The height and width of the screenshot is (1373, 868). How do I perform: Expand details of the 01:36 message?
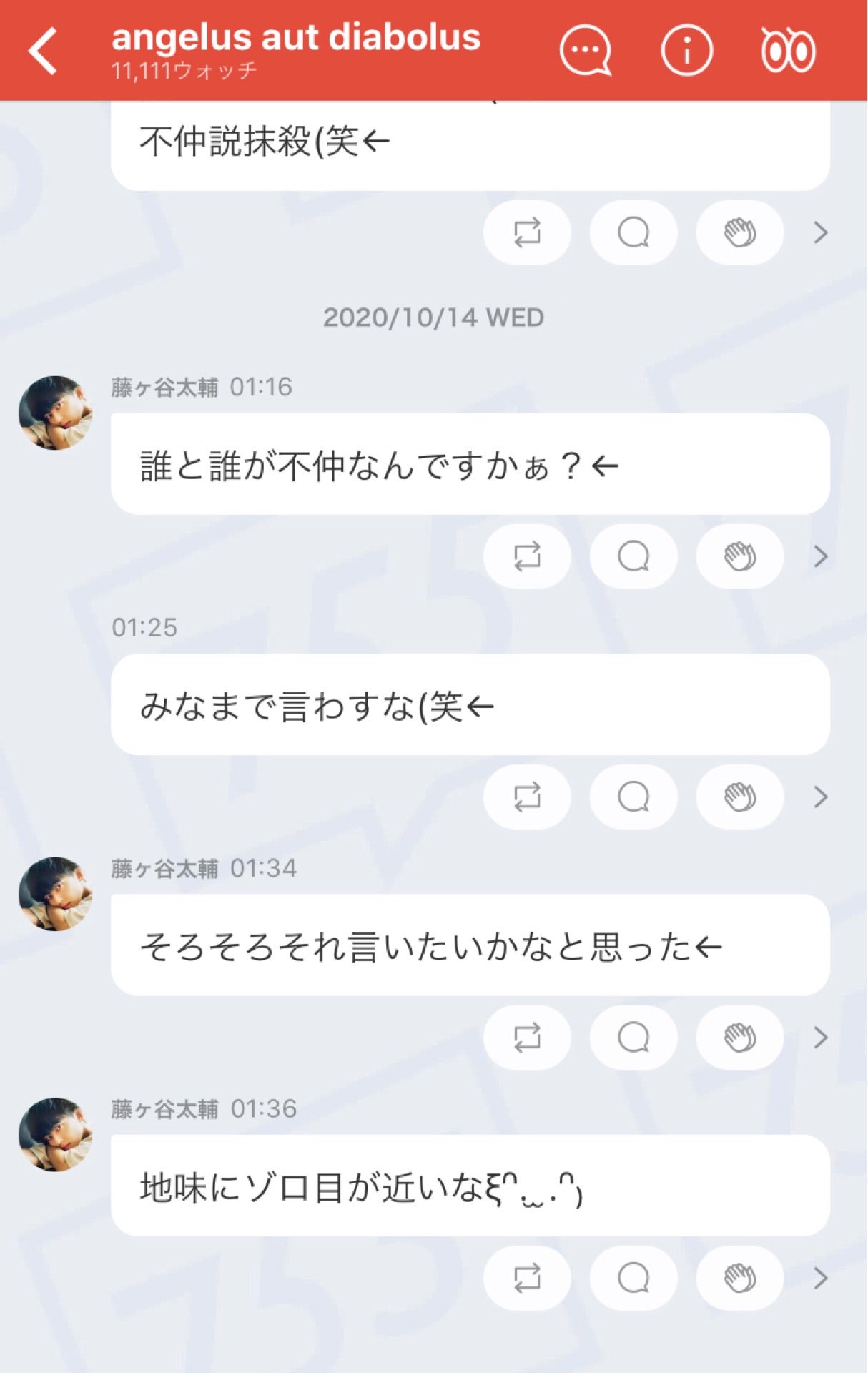coord(821,1279)
